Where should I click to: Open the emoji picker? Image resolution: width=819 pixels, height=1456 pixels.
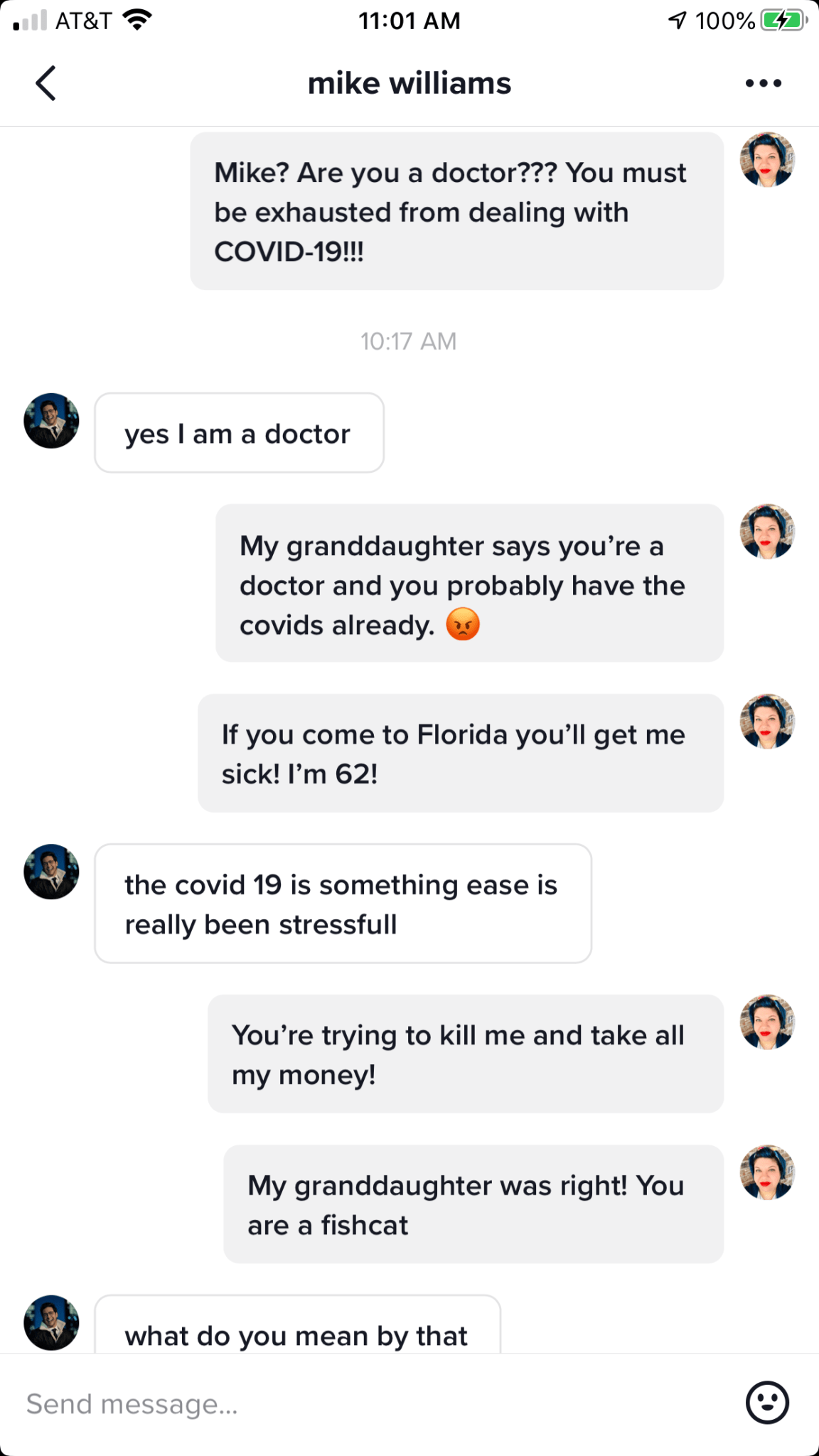767,1403
